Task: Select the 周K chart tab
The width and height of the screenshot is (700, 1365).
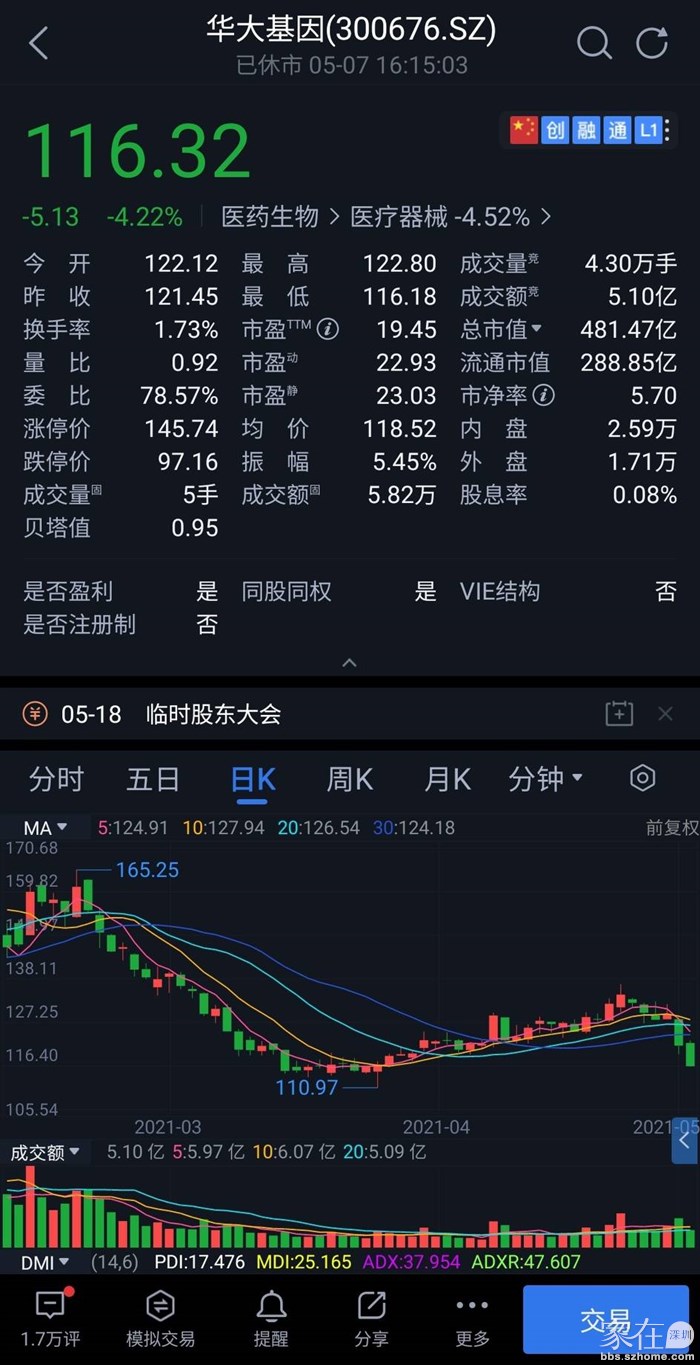Action: [349, 779]
